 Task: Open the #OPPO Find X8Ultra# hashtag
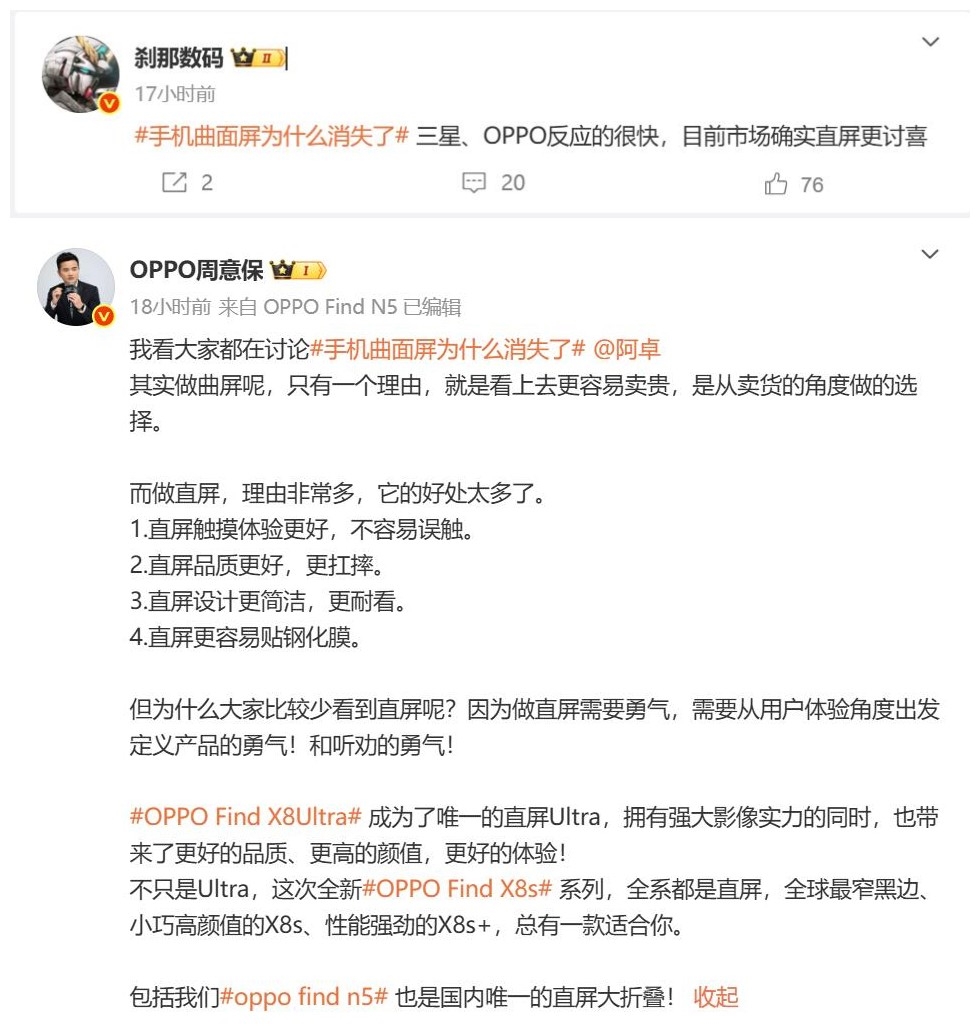click(x=246, y=817)
